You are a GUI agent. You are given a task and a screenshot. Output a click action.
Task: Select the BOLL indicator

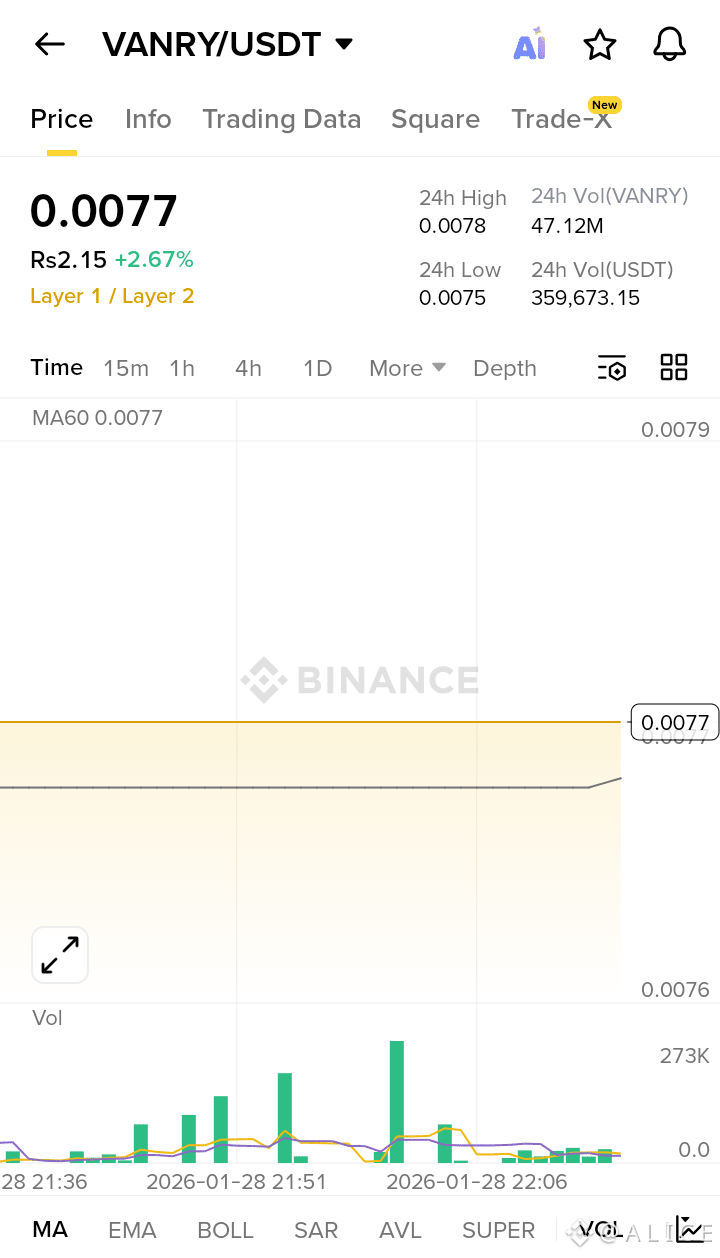click(225, 1230)
